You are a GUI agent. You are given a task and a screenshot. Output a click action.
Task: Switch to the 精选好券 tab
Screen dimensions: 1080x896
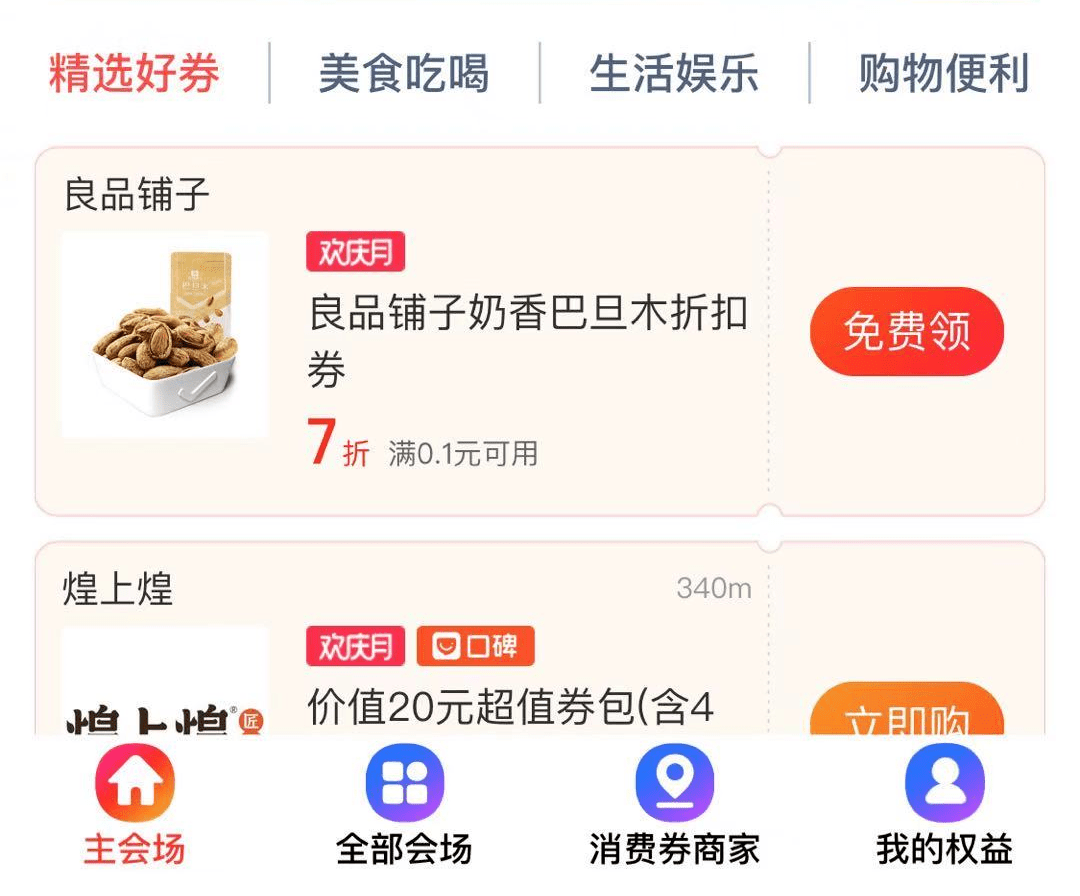coord(134,74)
